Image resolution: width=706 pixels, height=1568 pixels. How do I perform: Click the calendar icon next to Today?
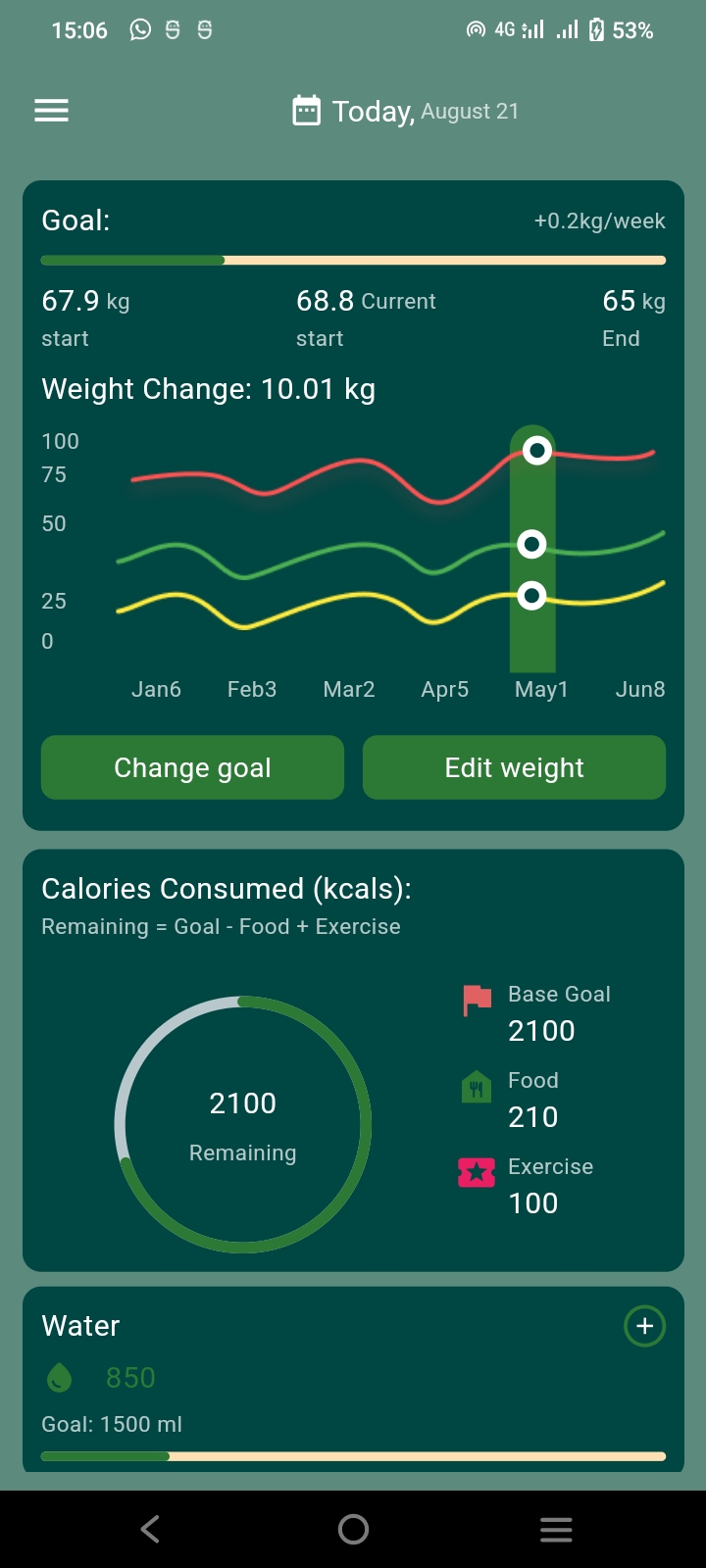pos(307,110)
